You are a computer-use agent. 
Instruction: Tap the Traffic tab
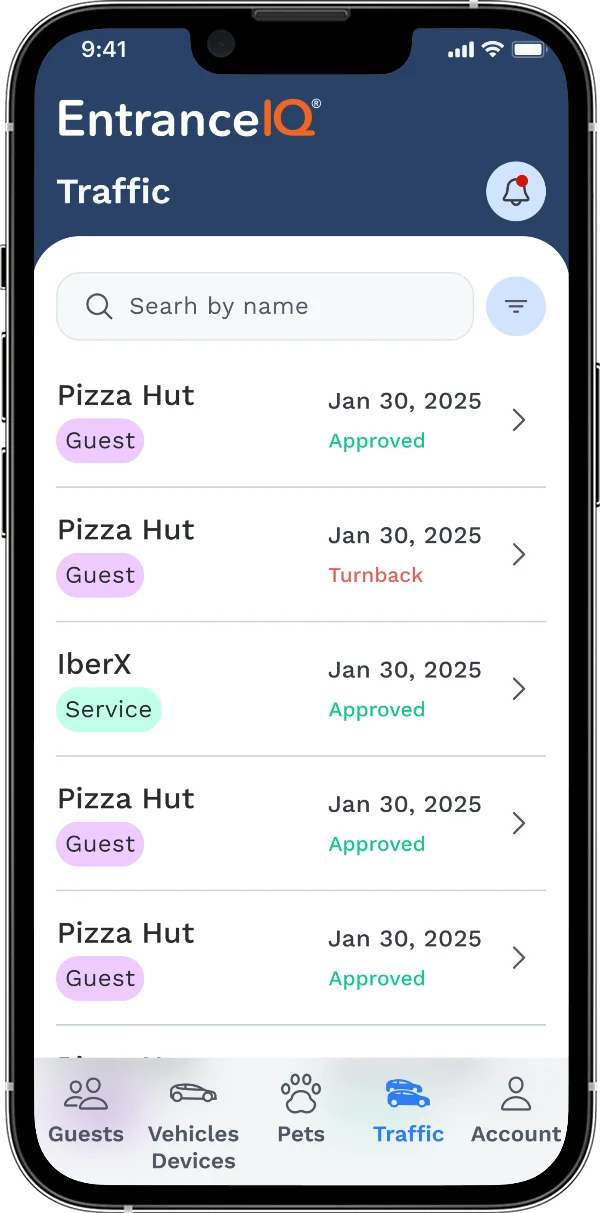point(408,1111)
